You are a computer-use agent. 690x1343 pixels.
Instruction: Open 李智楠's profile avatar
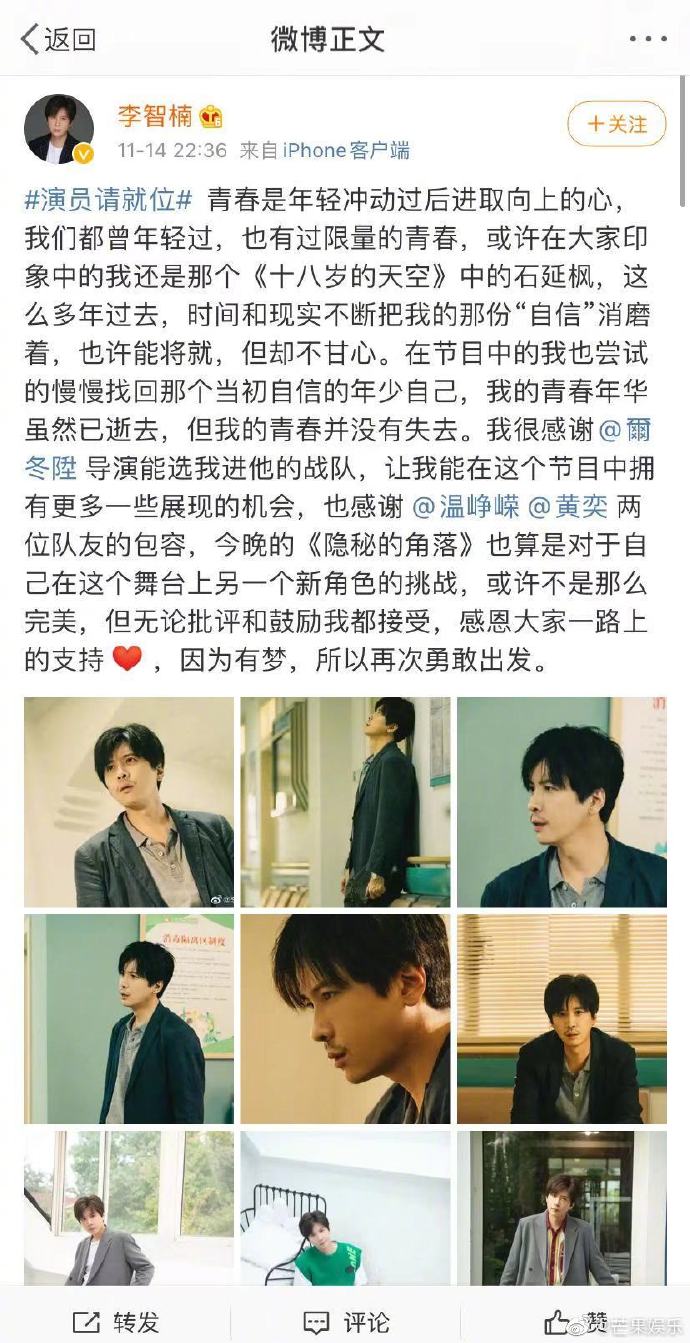click(59, 129)
